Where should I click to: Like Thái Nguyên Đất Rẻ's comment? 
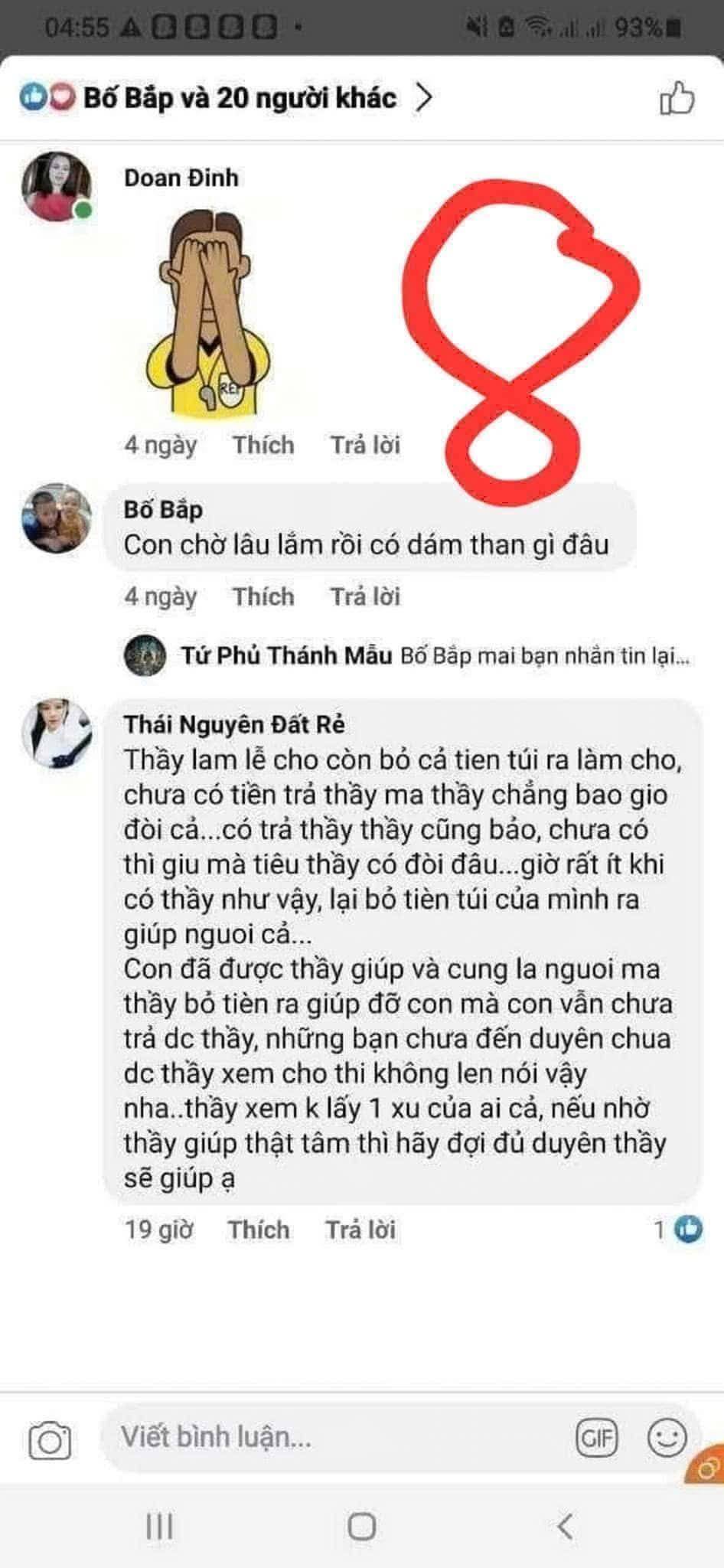point(259,1230)
